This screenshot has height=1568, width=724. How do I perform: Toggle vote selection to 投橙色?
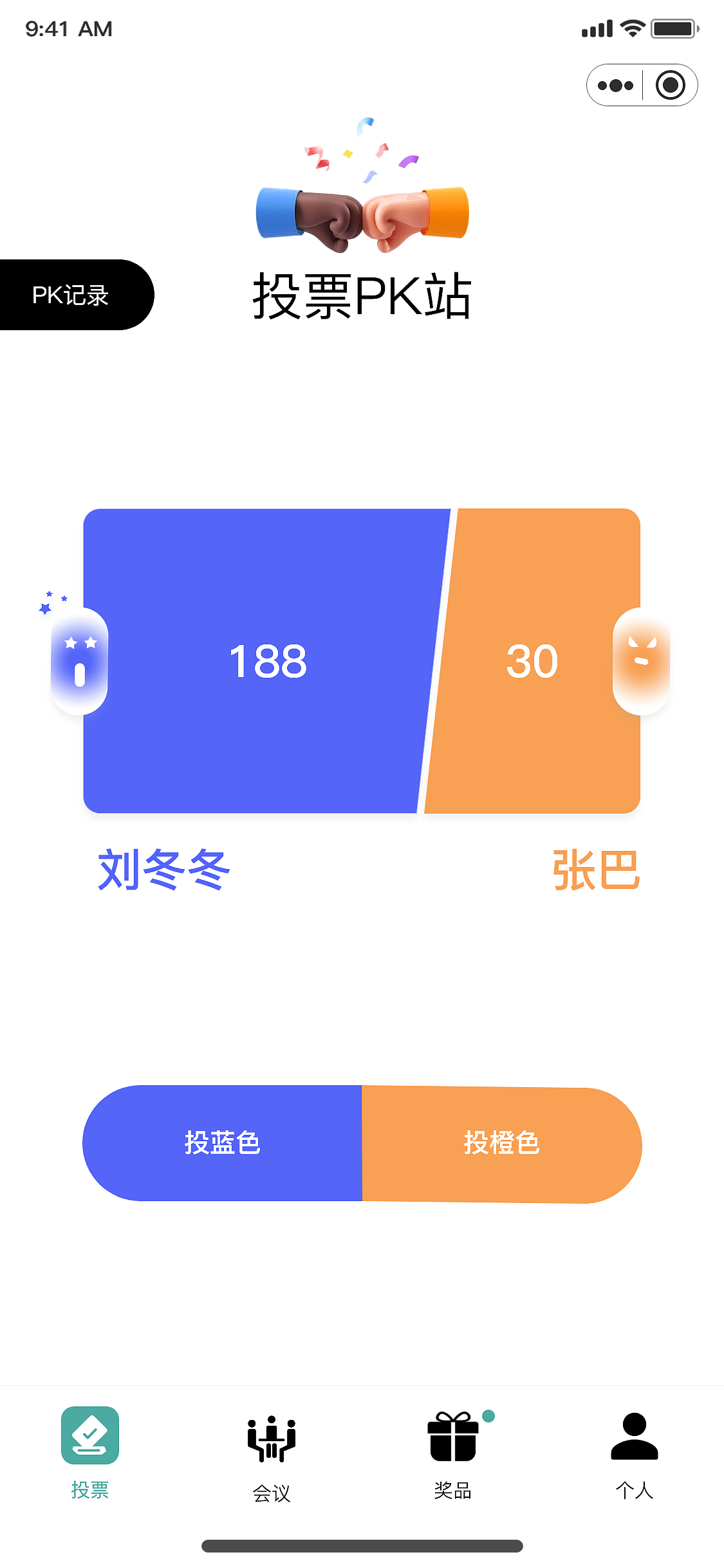point(501,1143)
